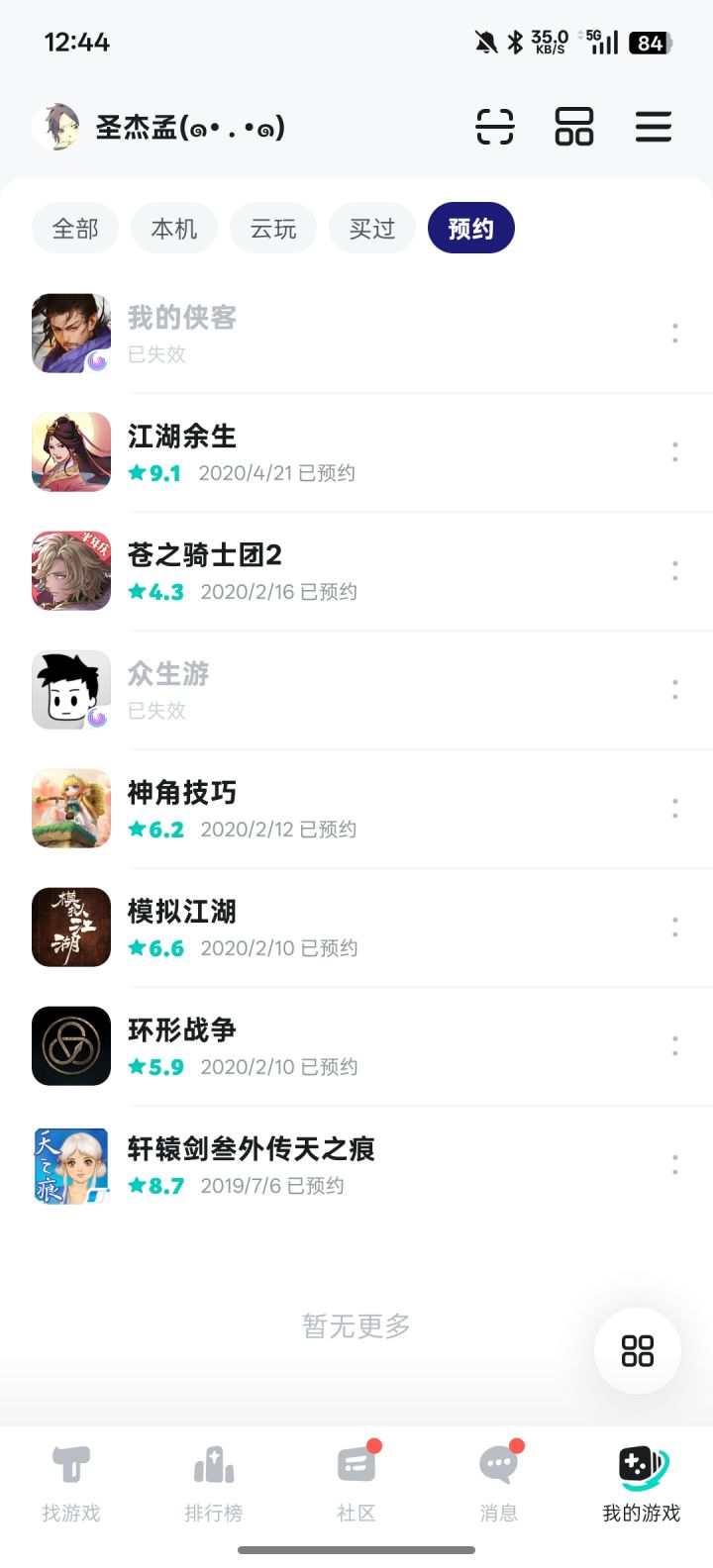713x1568 pixels.
Task: Switch to the 排行榜 tab
Action: [x=214, y=1482]
